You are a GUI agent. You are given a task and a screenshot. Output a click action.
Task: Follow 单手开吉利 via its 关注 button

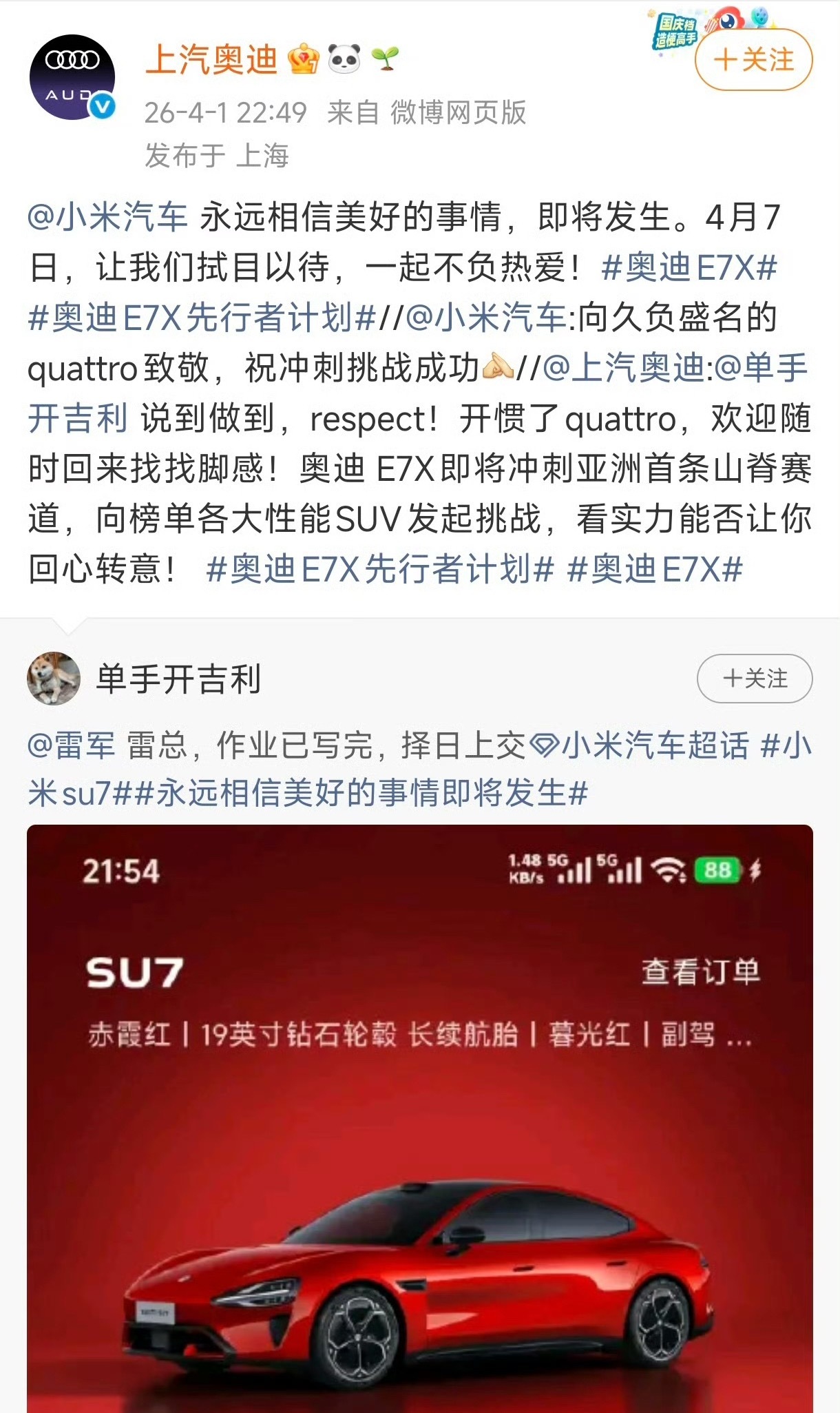click(x=754, y=679)
